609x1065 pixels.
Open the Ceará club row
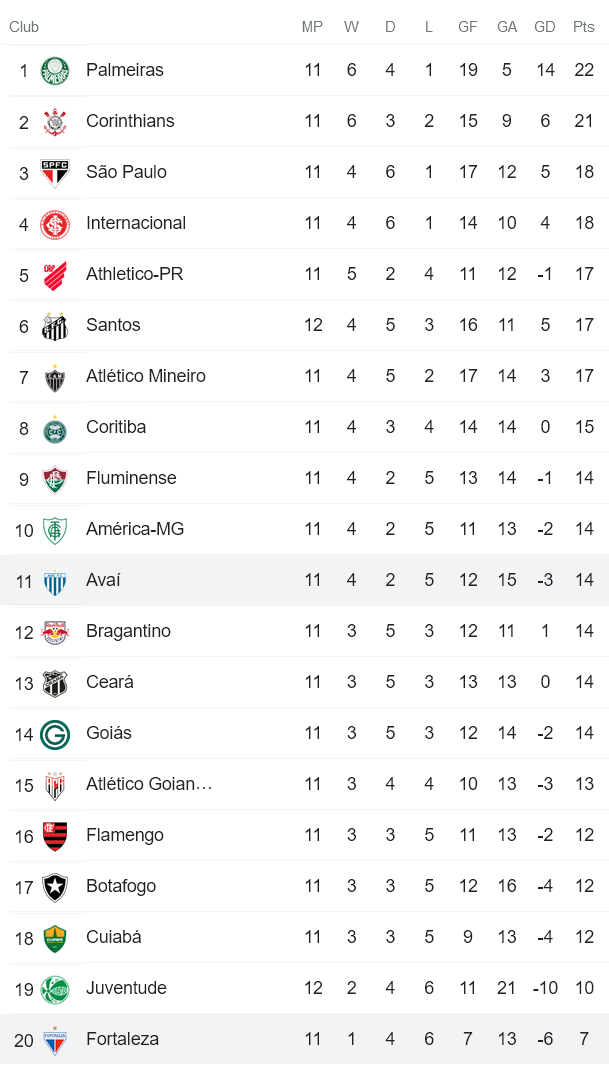[x=110, y=682]
